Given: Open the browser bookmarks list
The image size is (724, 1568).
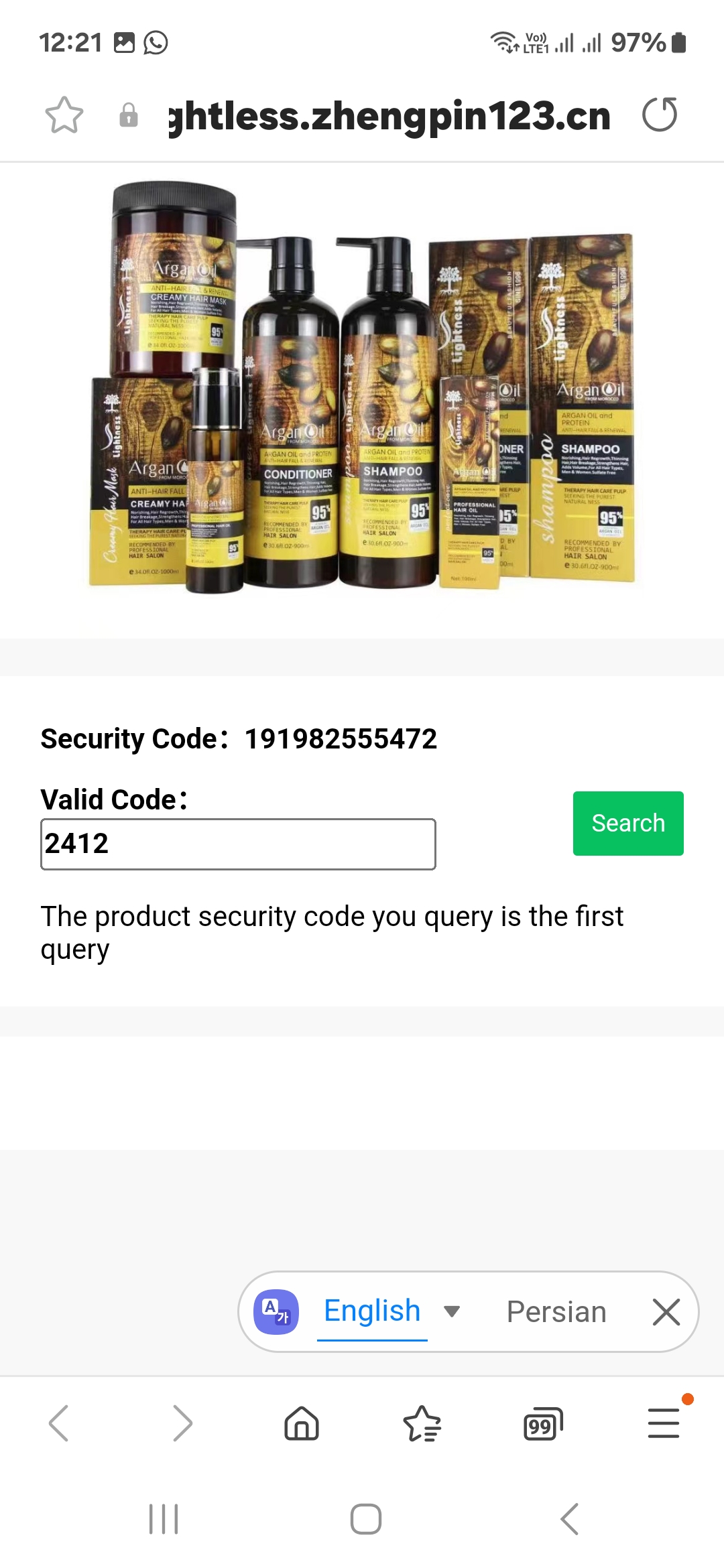Looking at the screenshot, I should (x=422, y=1423).
